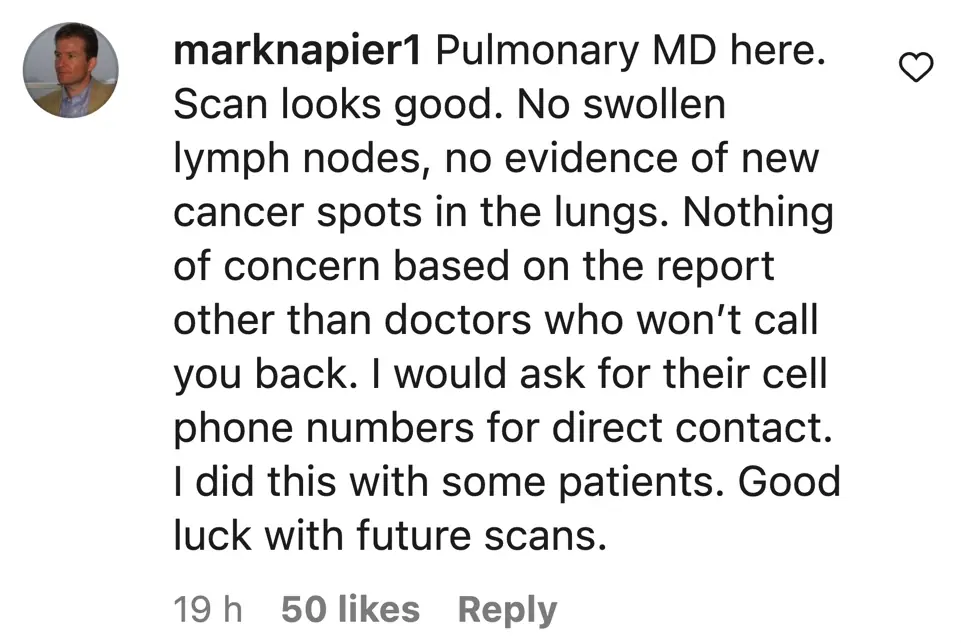Like marknapier1's comment with the heart
This screenshot has width=961, height=643.
coord(916,67)
